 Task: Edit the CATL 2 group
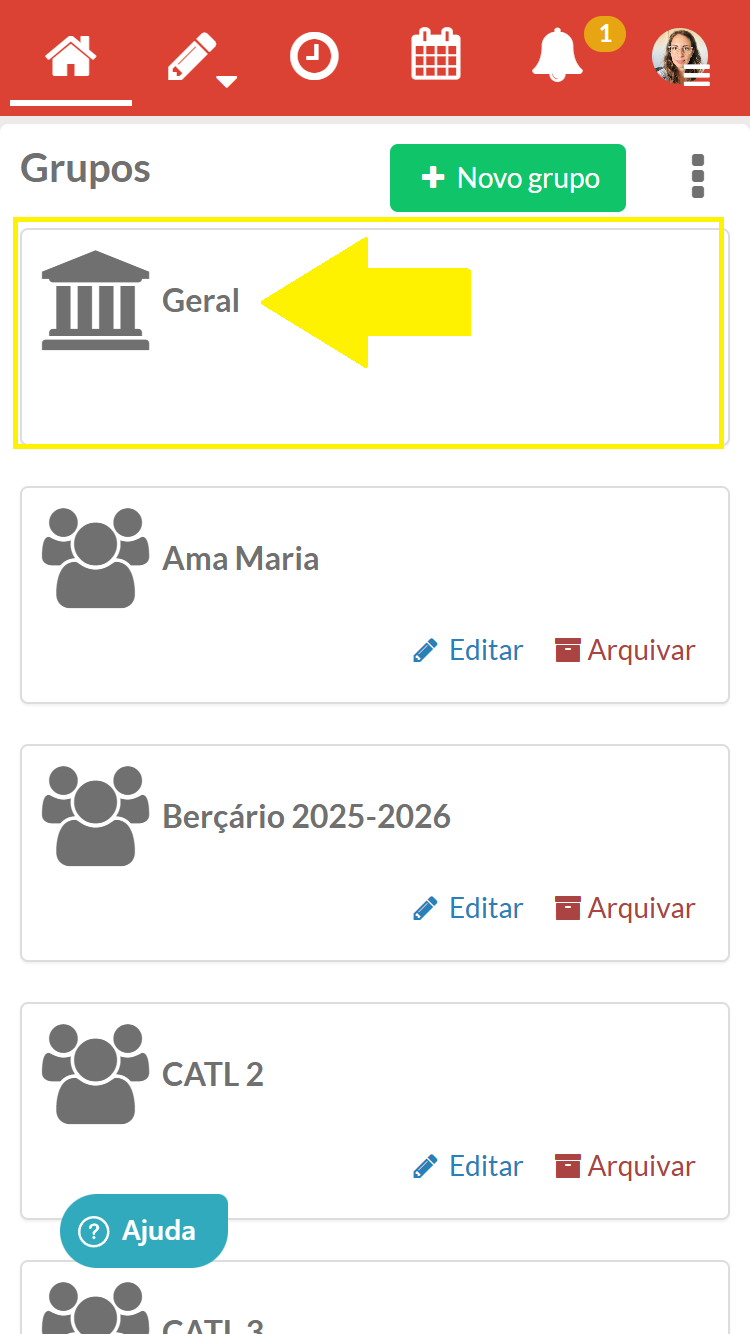point(468,1167)
